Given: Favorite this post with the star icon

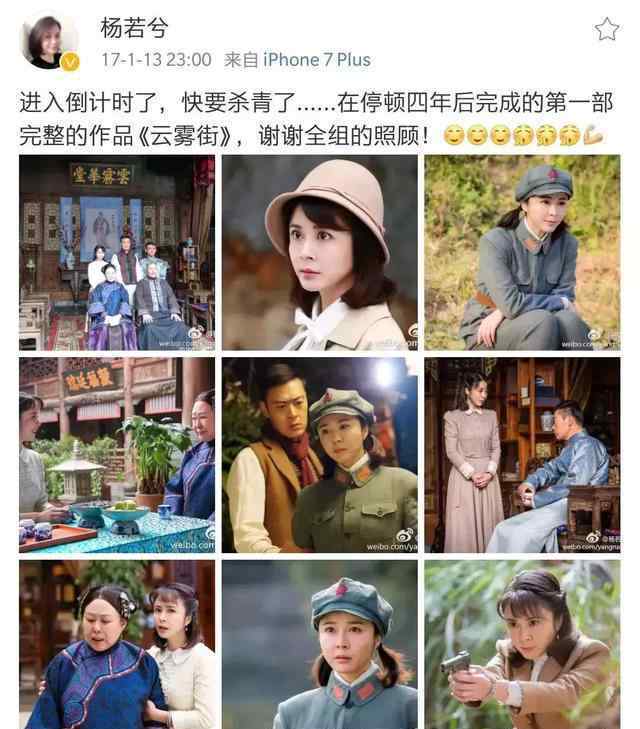Looking at the screenshot, I should [607, 29].
